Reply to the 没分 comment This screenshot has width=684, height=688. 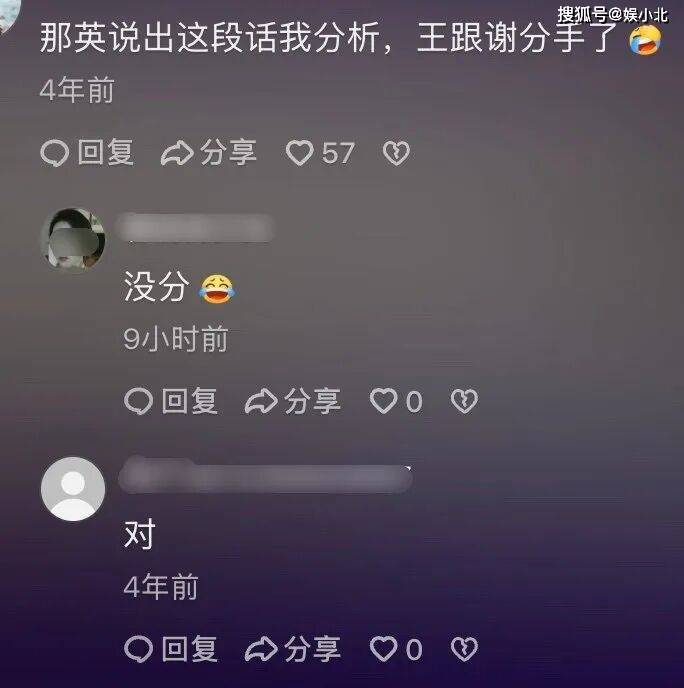[x=170, y=402]
